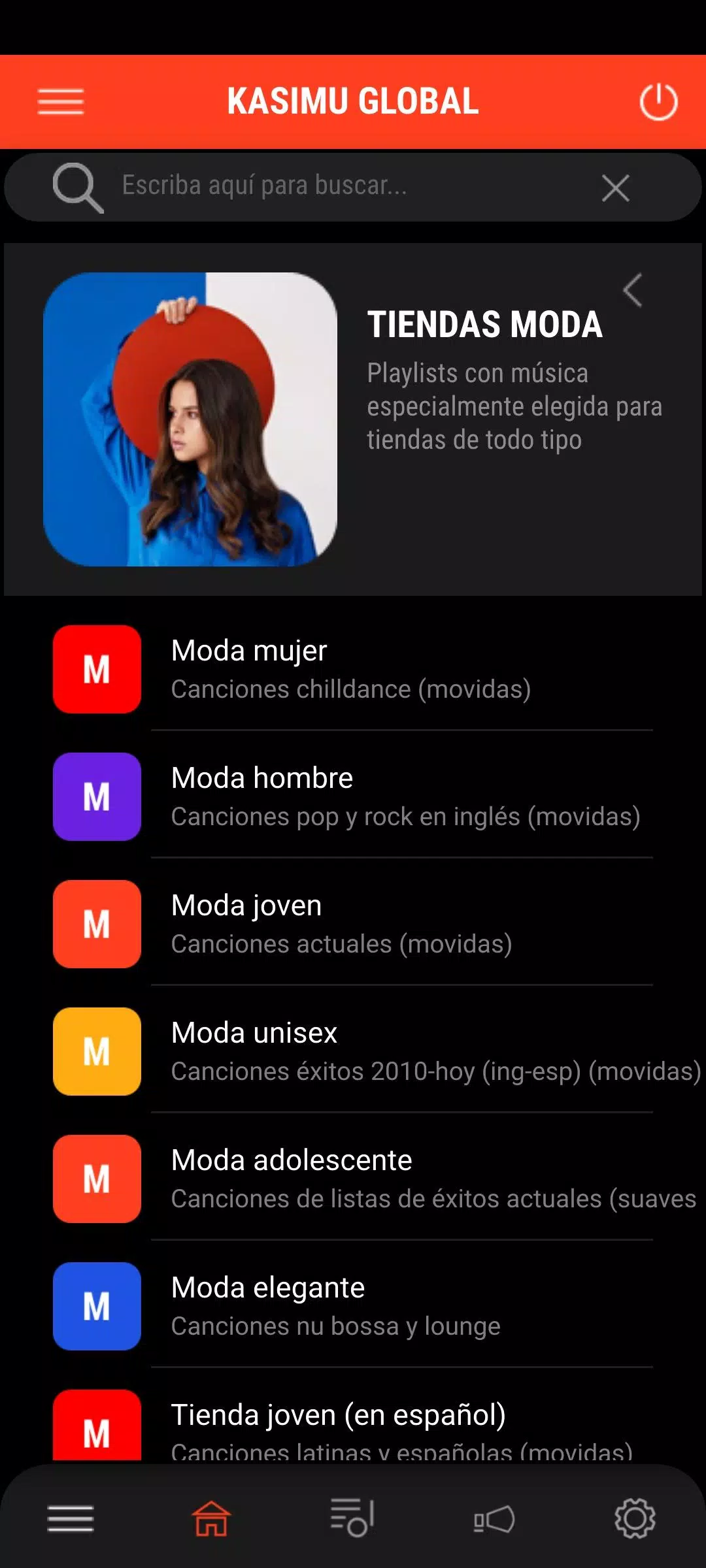Open the Moda unisex playlist
This screenshot has height=1568, width=706.
click(353, 1051)
